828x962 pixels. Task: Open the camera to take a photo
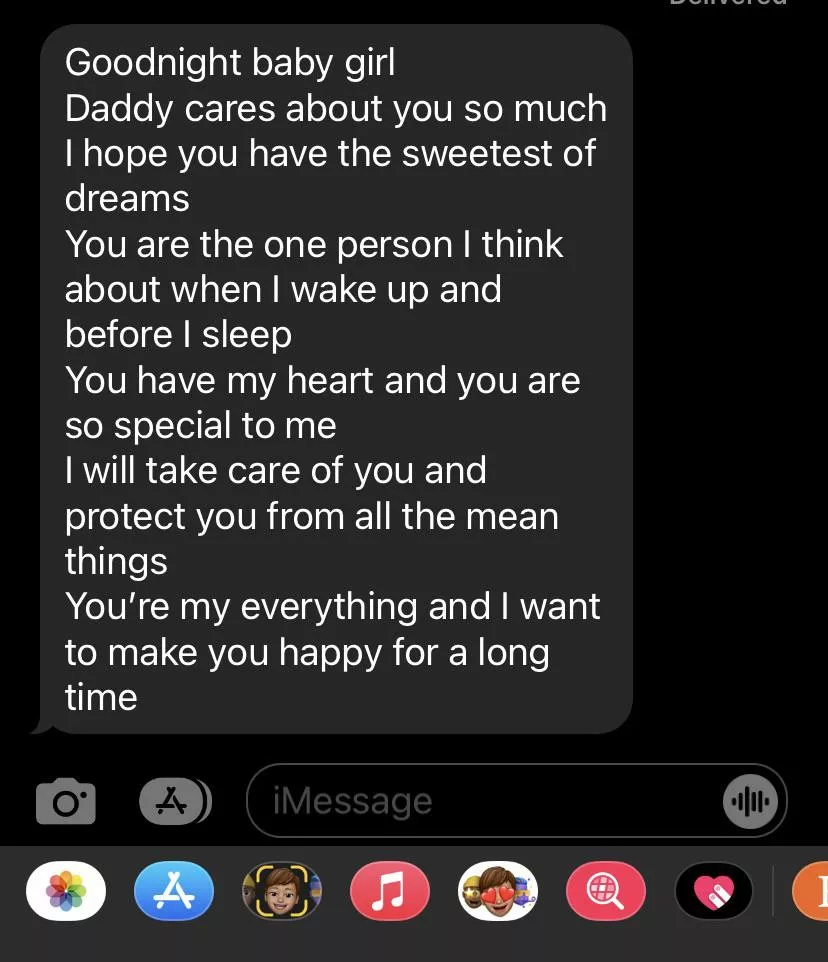66,801
